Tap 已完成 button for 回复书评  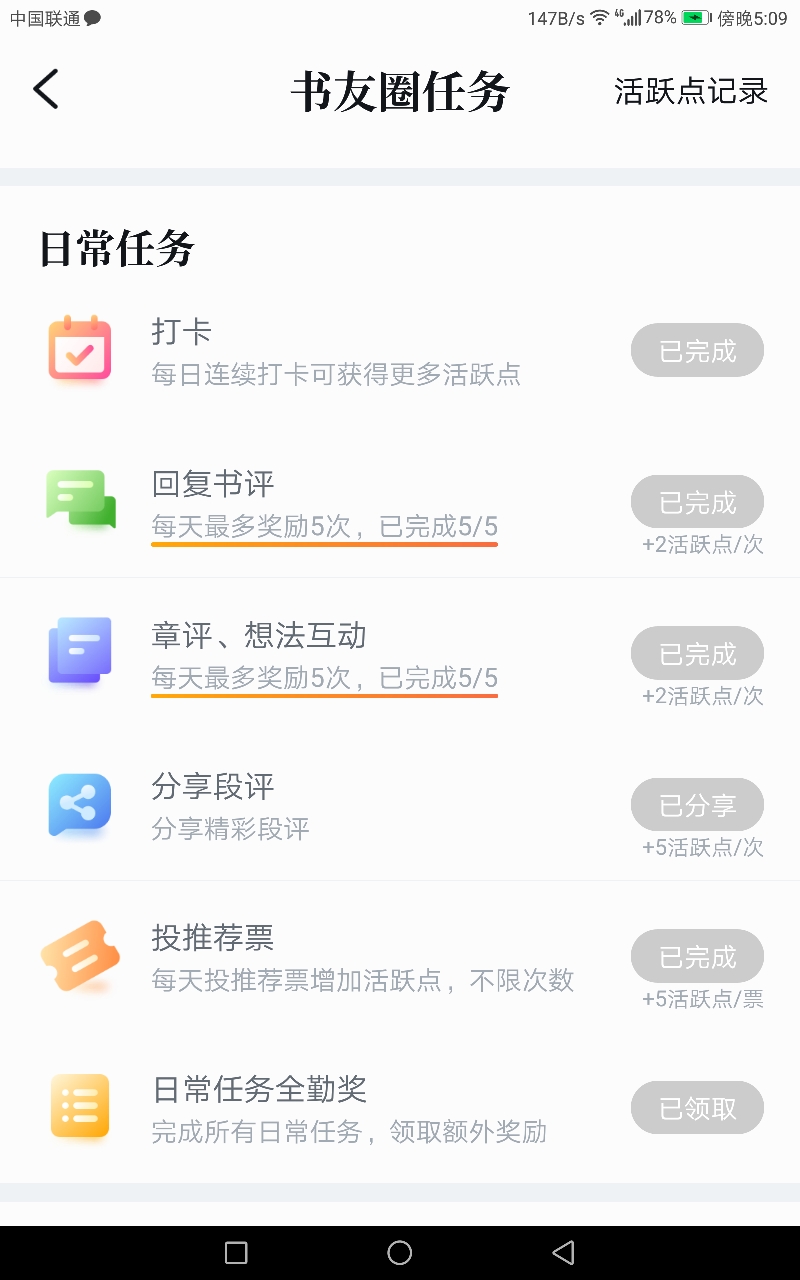[697, 502]
